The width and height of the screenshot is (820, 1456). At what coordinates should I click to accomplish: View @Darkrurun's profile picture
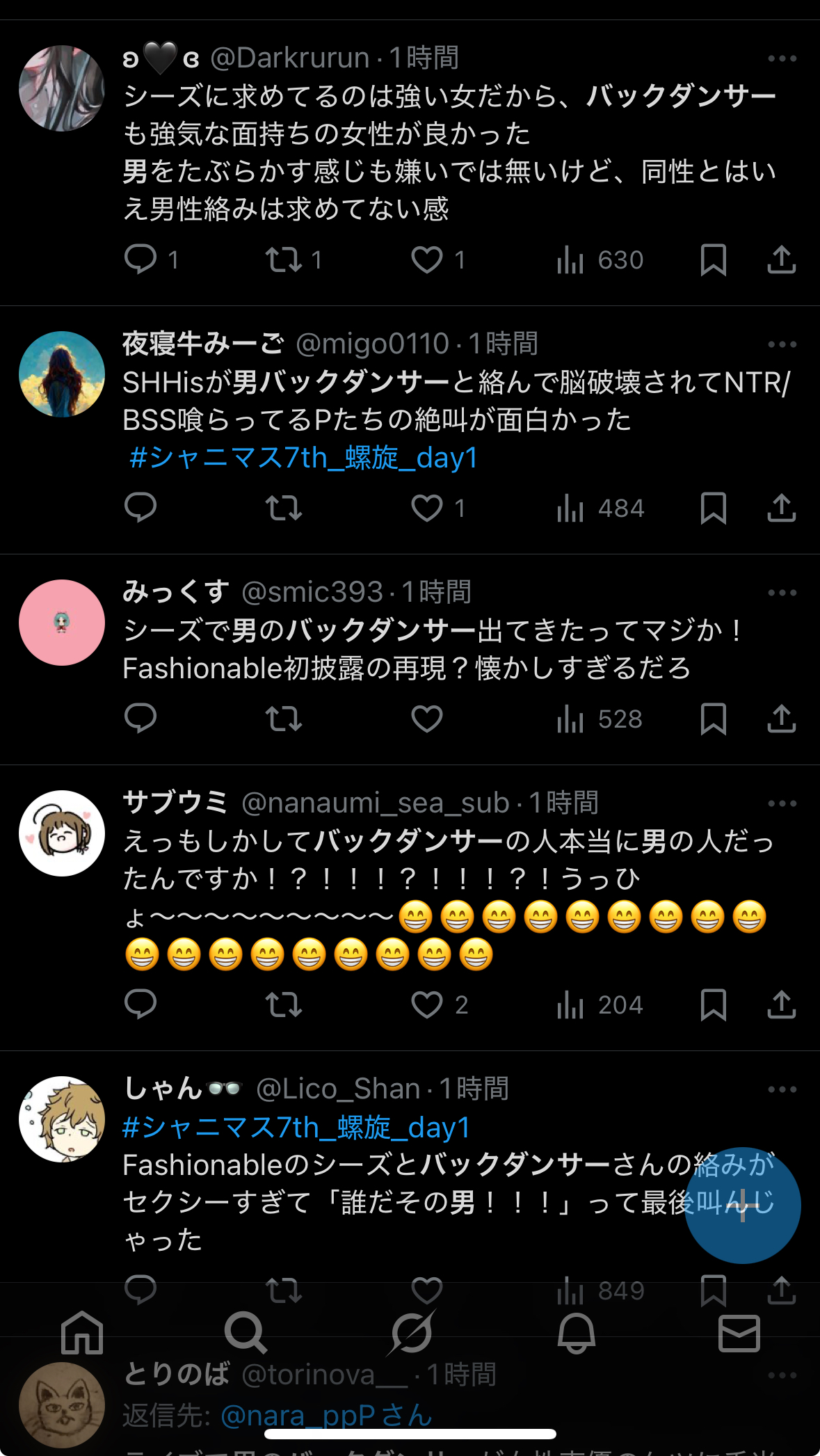pyautogui.click(x=62, y=88)
